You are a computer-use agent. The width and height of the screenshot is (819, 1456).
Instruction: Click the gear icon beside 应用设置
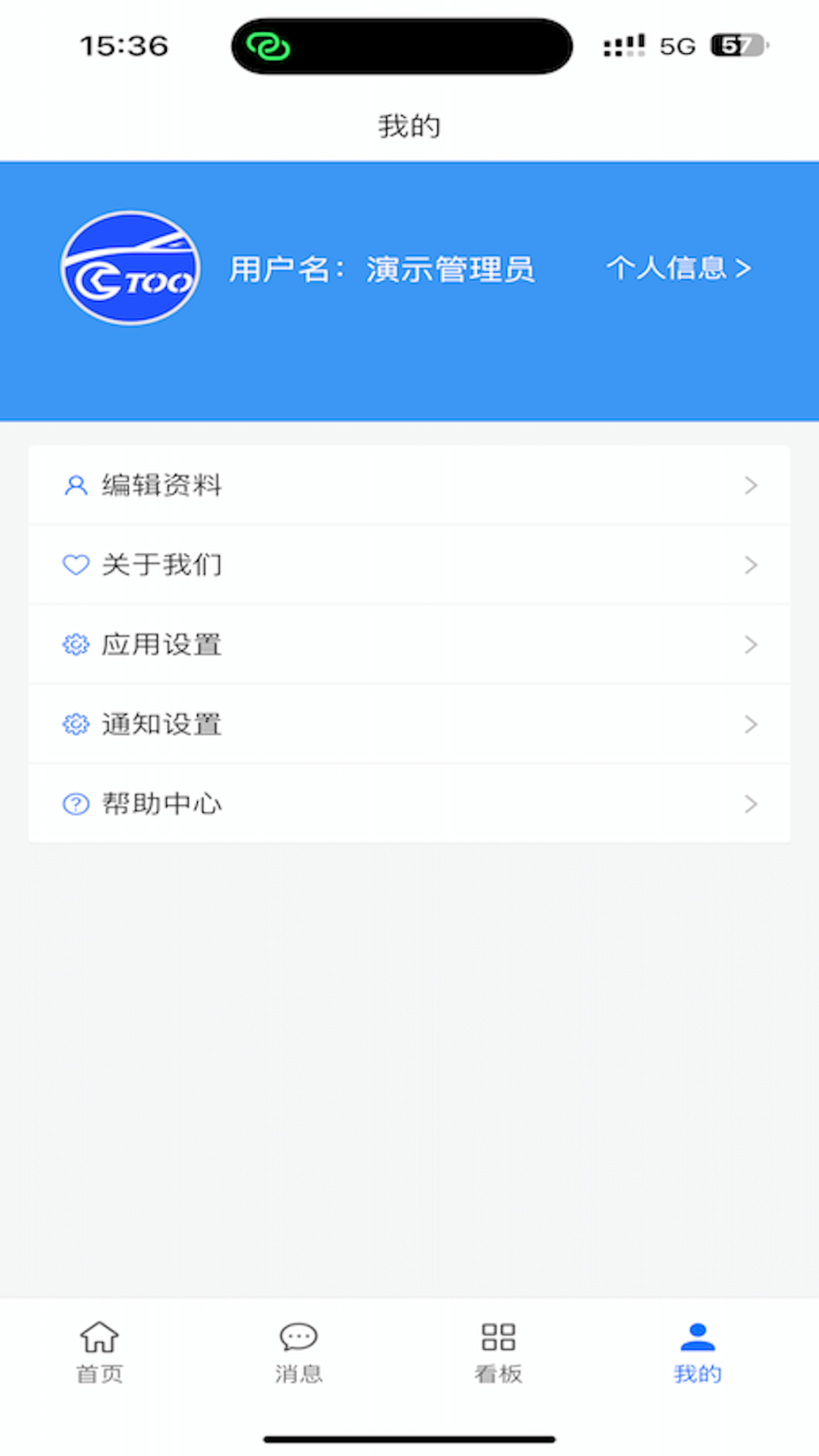[76, 644]
